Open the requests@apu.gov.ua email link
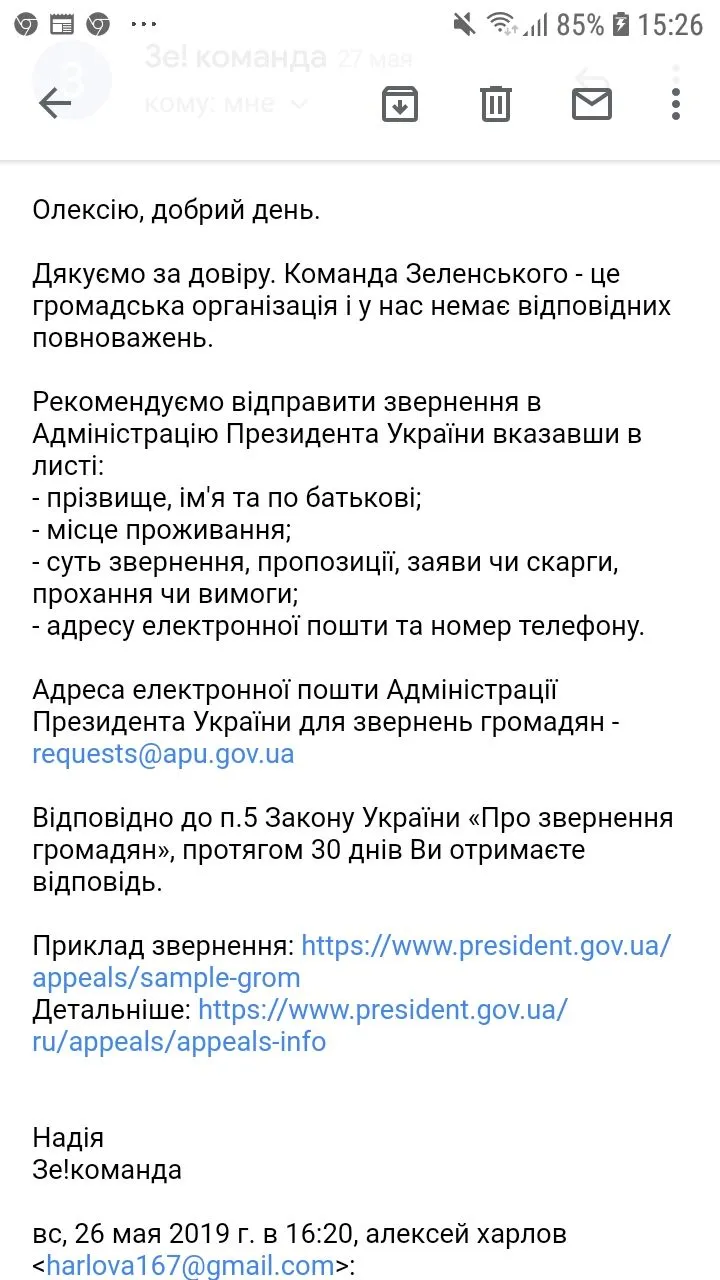Image resolution: width=720 pixels, height=1280 pixels. pos(163,753)
